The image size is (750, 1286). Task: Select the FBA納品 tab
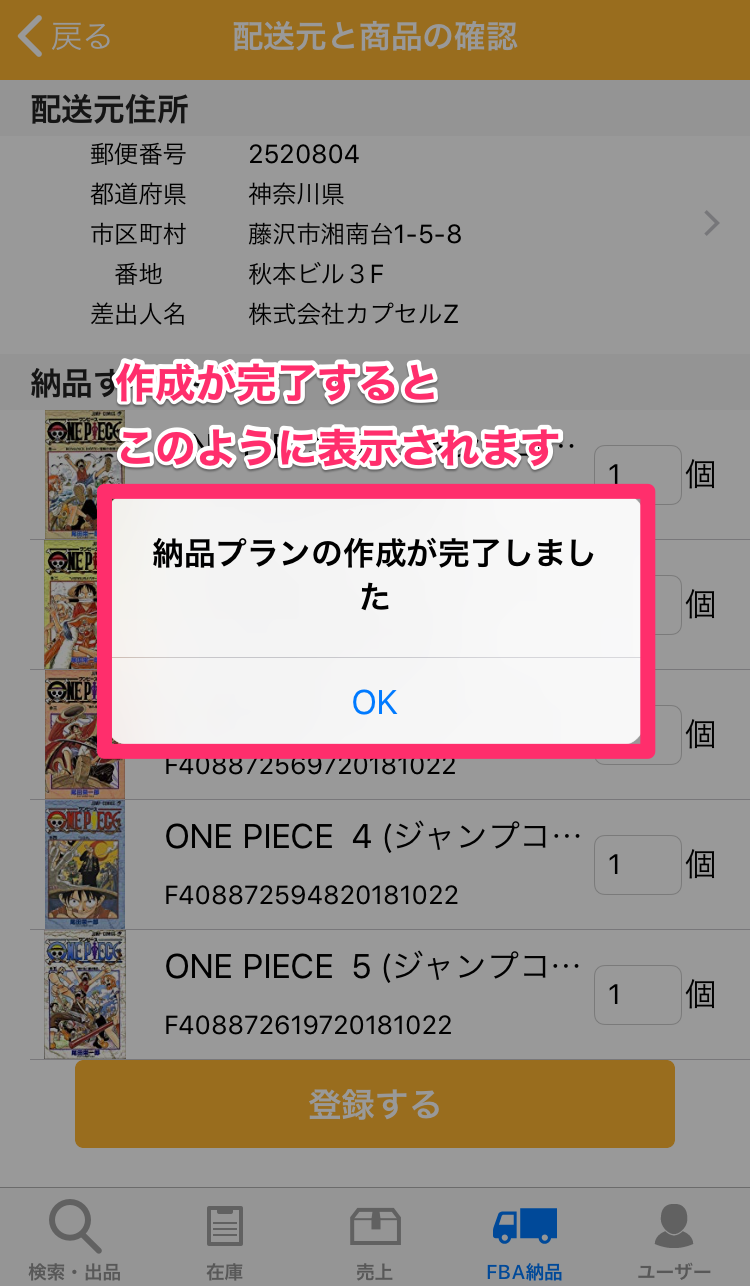524,1240
